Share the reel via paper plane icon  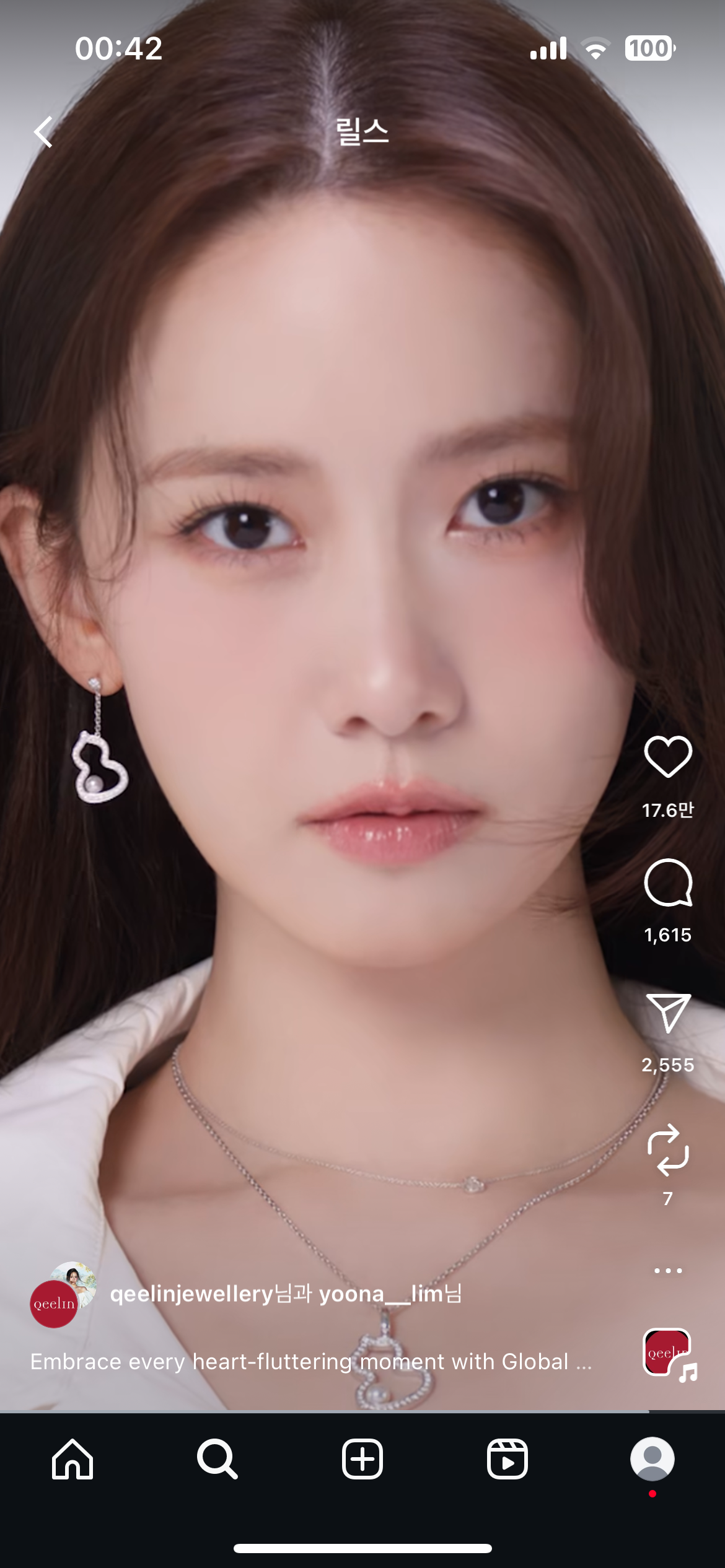coord(668,1013)
